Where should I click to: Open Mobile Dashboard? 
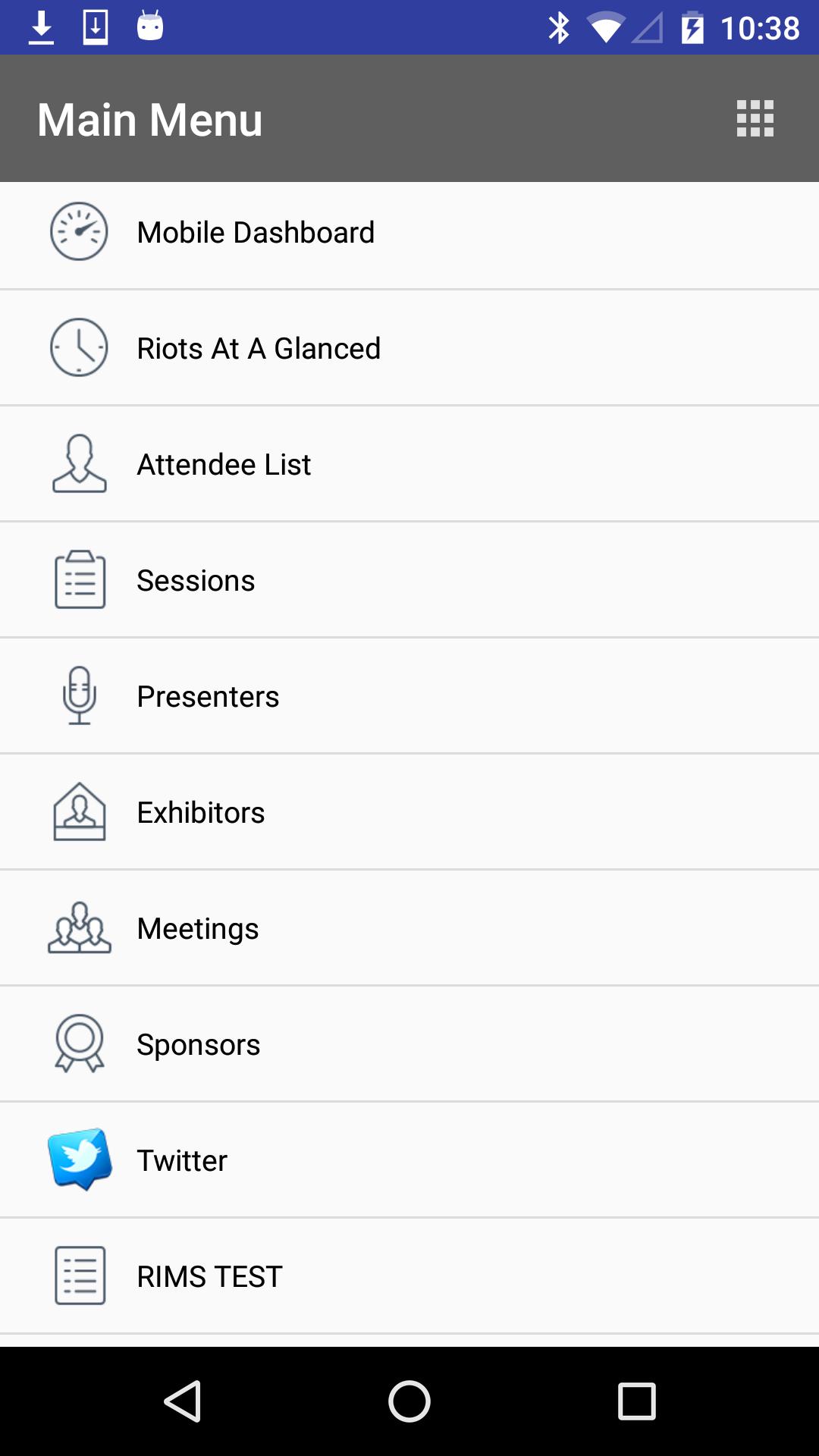[409, 232]
